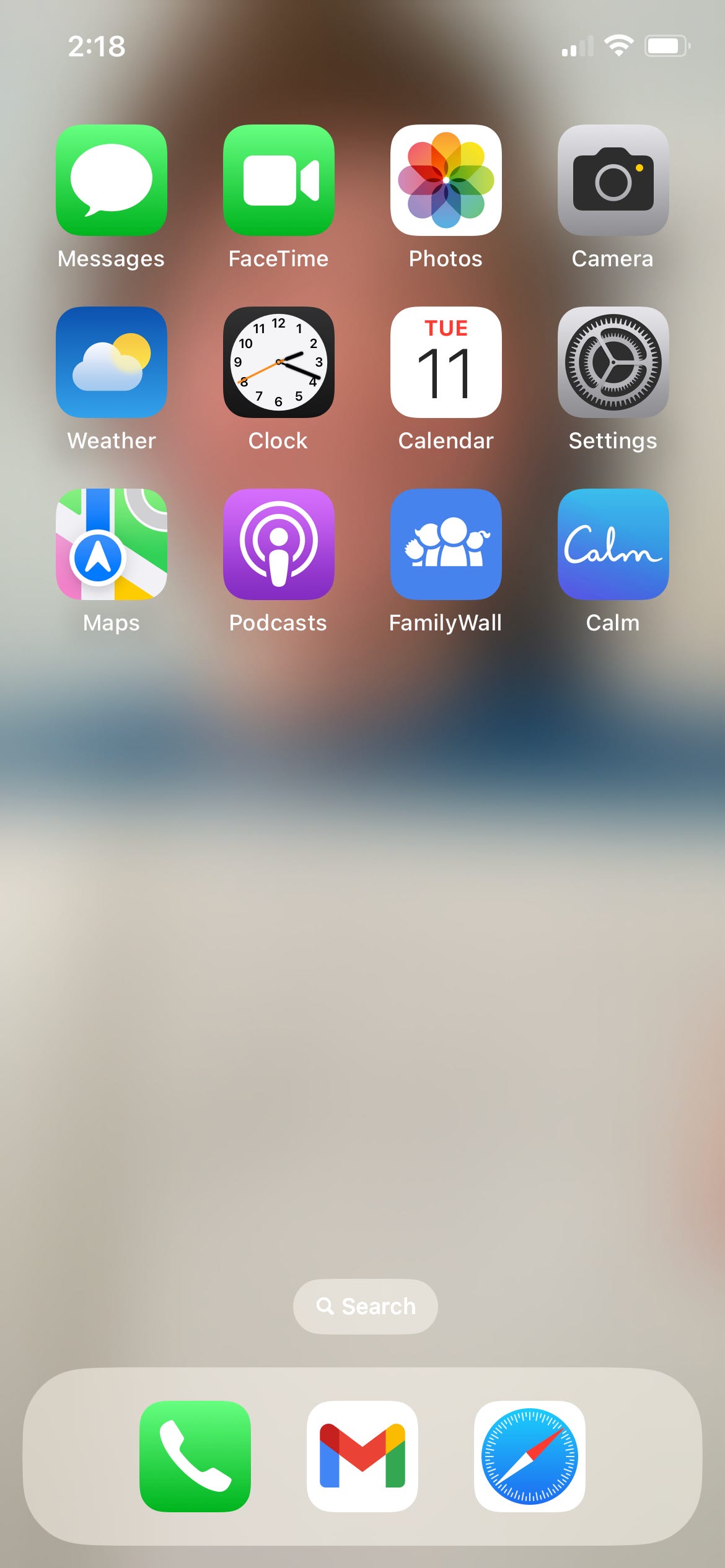Open the Podcasts app
The width and height of the screenshot is (725, 1568).
(x=279, y=544)
